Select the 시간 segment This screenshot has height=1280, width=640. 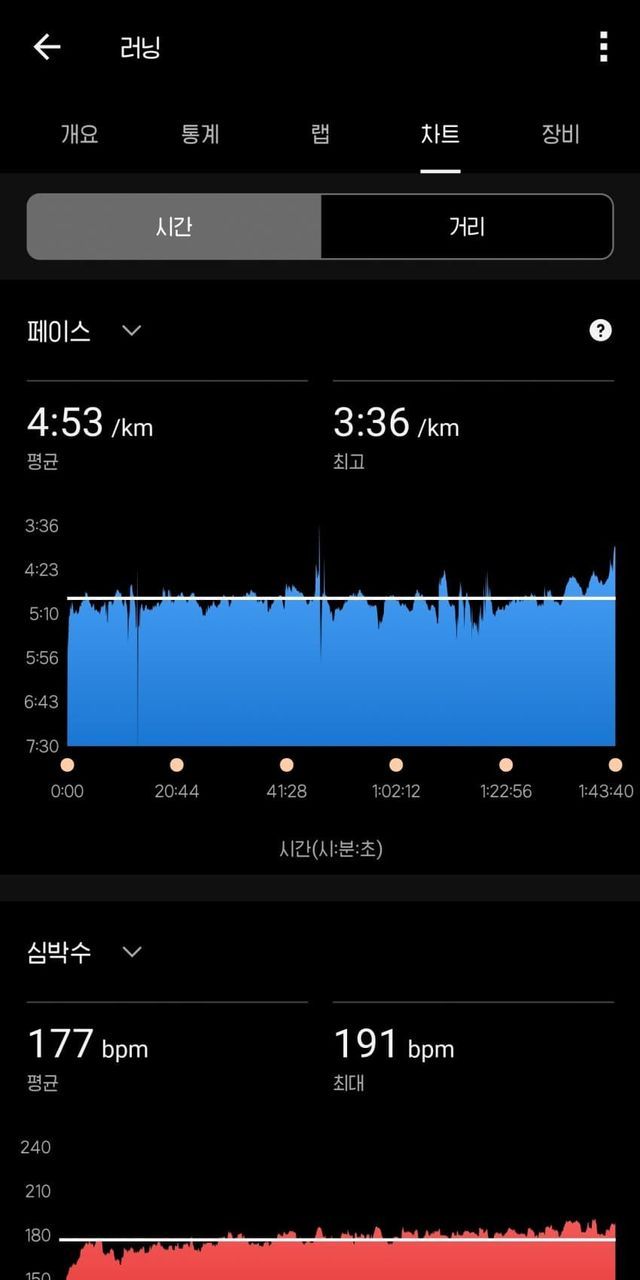(174, 227)
